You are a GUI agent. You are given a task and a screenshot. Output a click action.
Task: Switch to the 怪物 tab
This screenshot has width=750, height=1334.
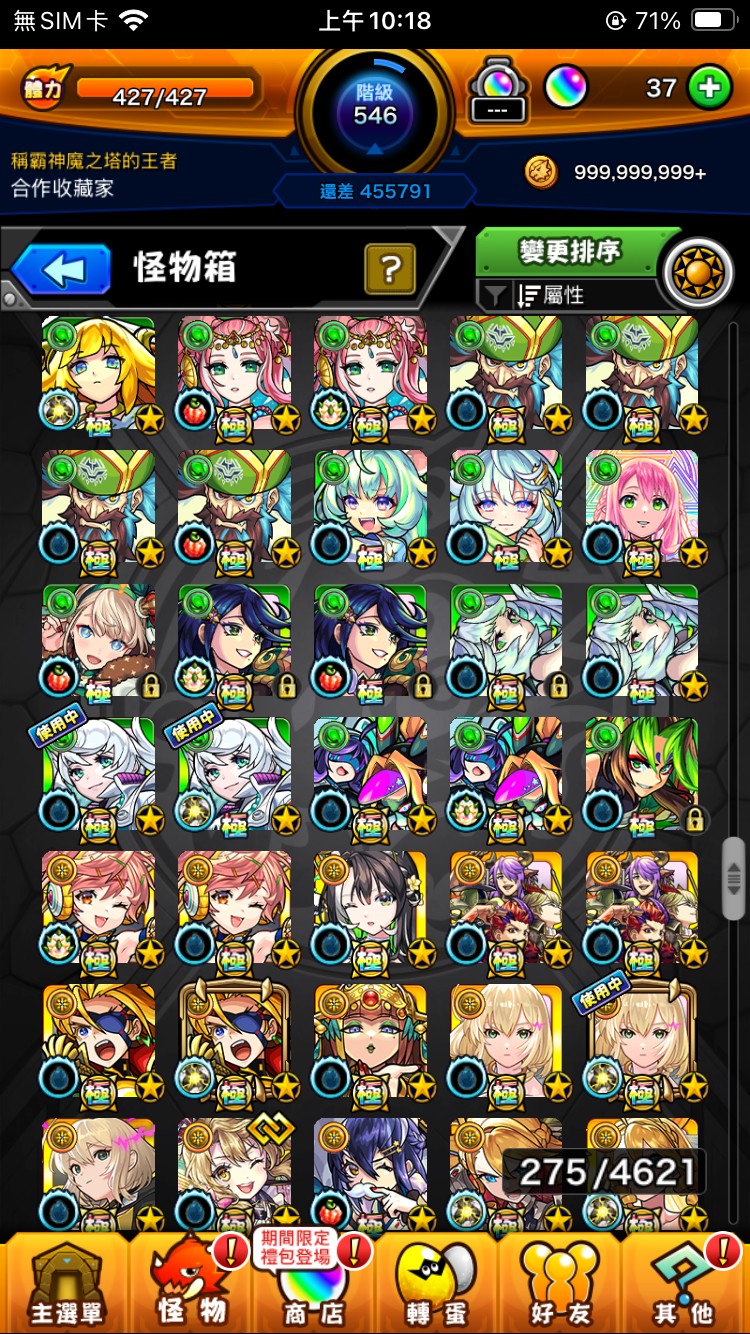click(x=190, y=1283)
